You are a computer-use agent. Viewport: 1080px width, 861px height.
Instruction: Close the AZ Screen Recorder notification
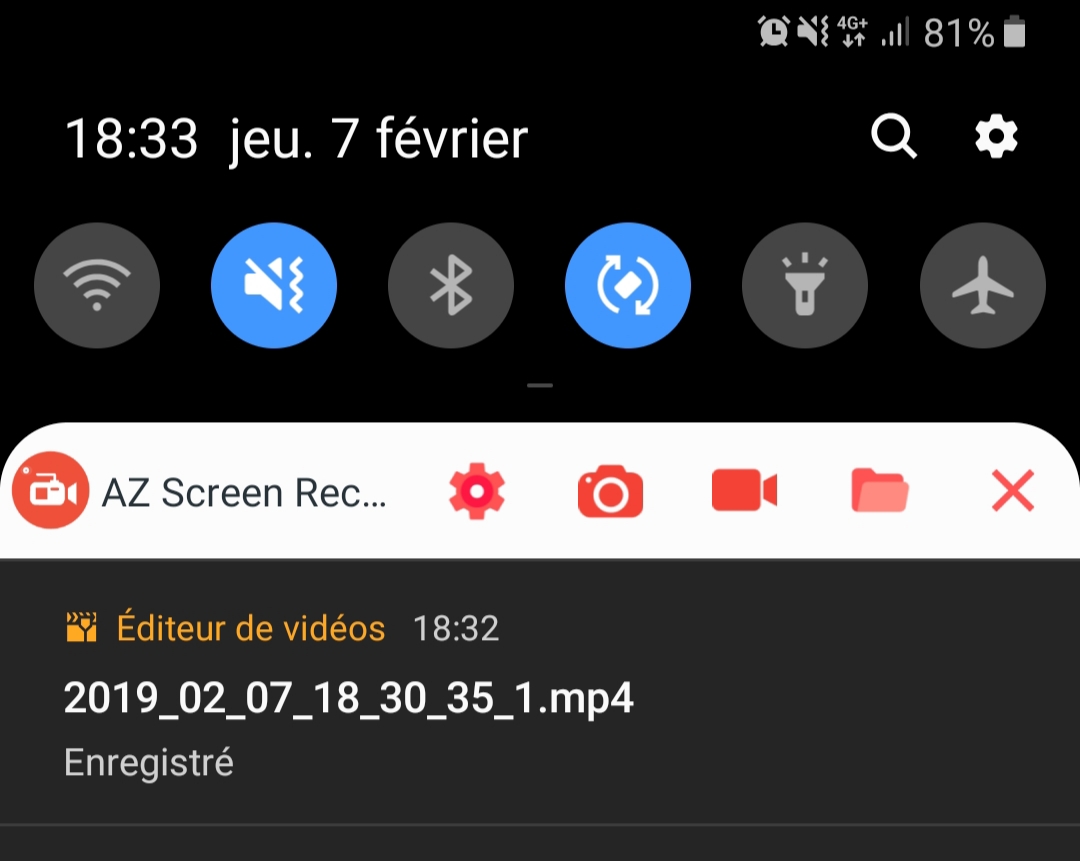point(1012,491)
